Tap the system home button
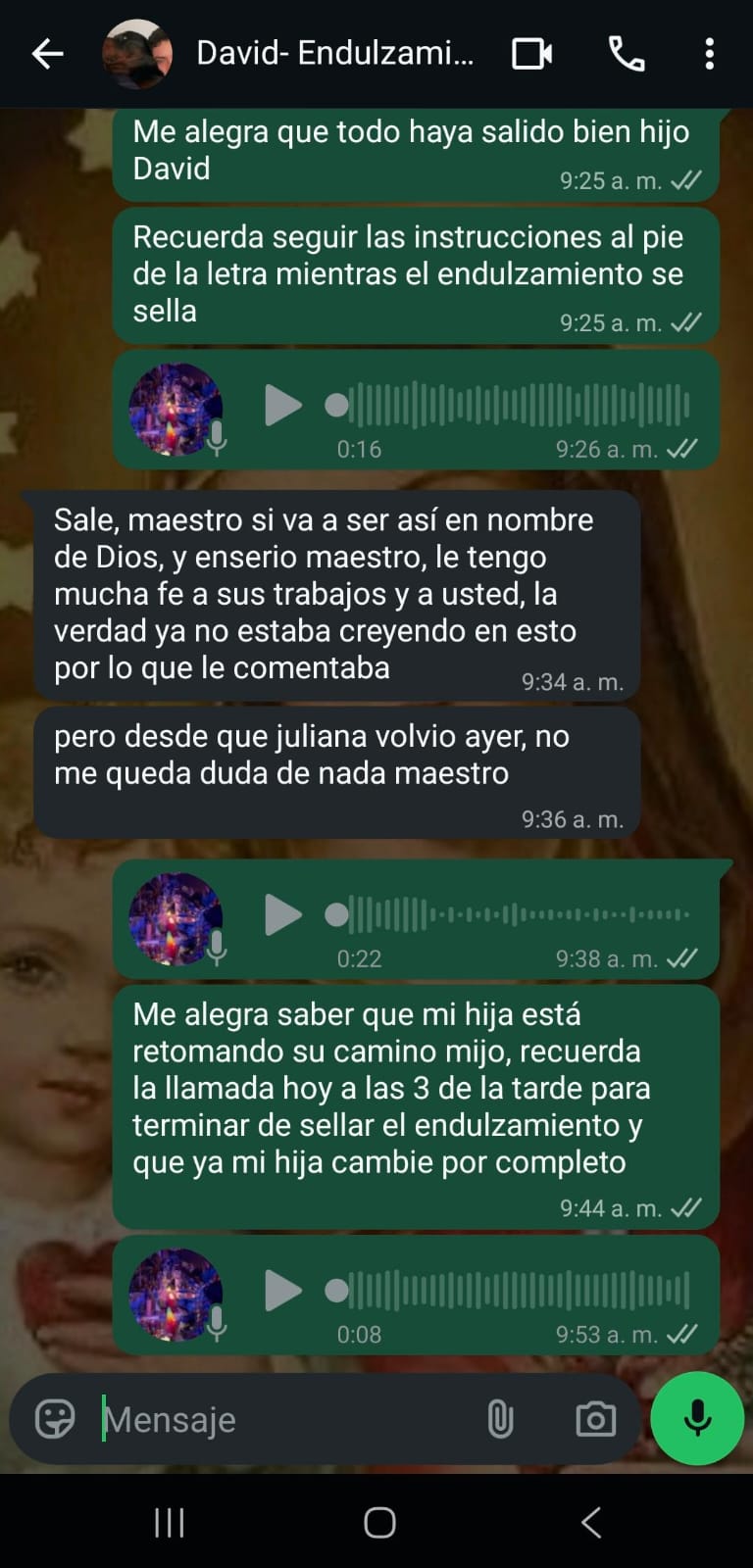 coord(379,1522)
